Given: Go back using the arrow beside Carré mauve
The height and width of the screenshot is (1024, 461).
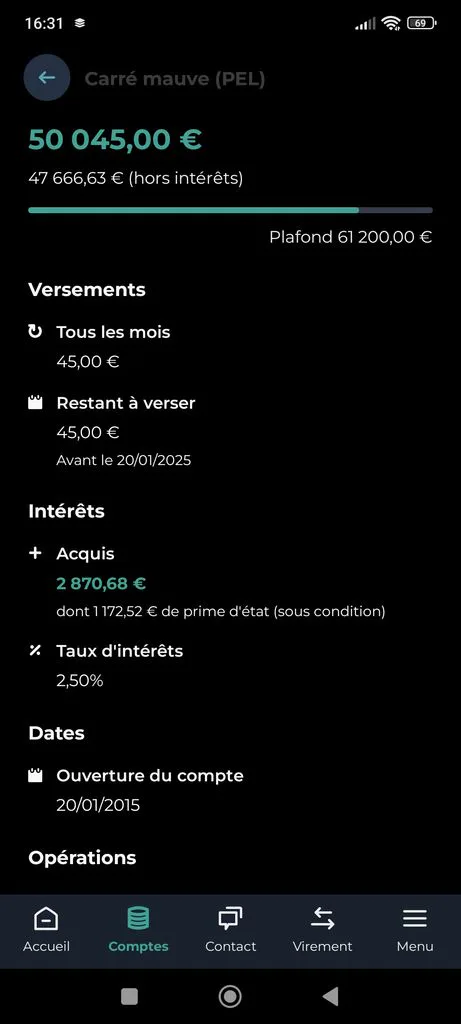Looking at the screenshot, I should 46,78.
